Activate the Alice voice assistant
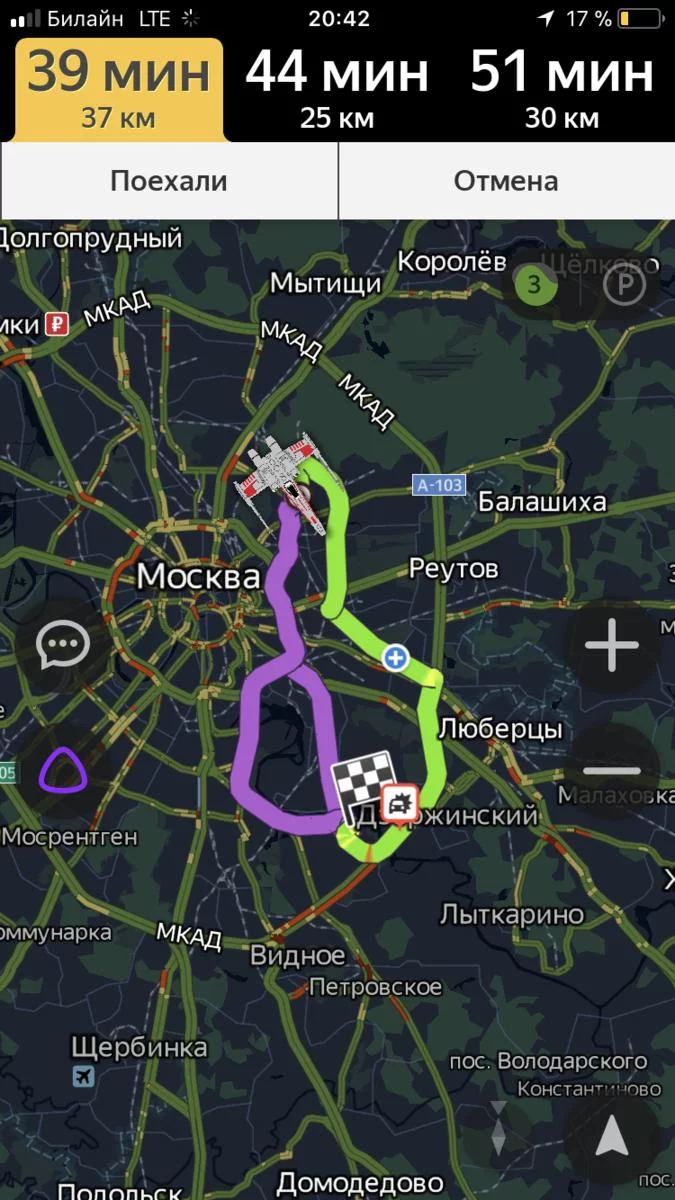This screenshot has width=675, height=1200. pos(62,771)
